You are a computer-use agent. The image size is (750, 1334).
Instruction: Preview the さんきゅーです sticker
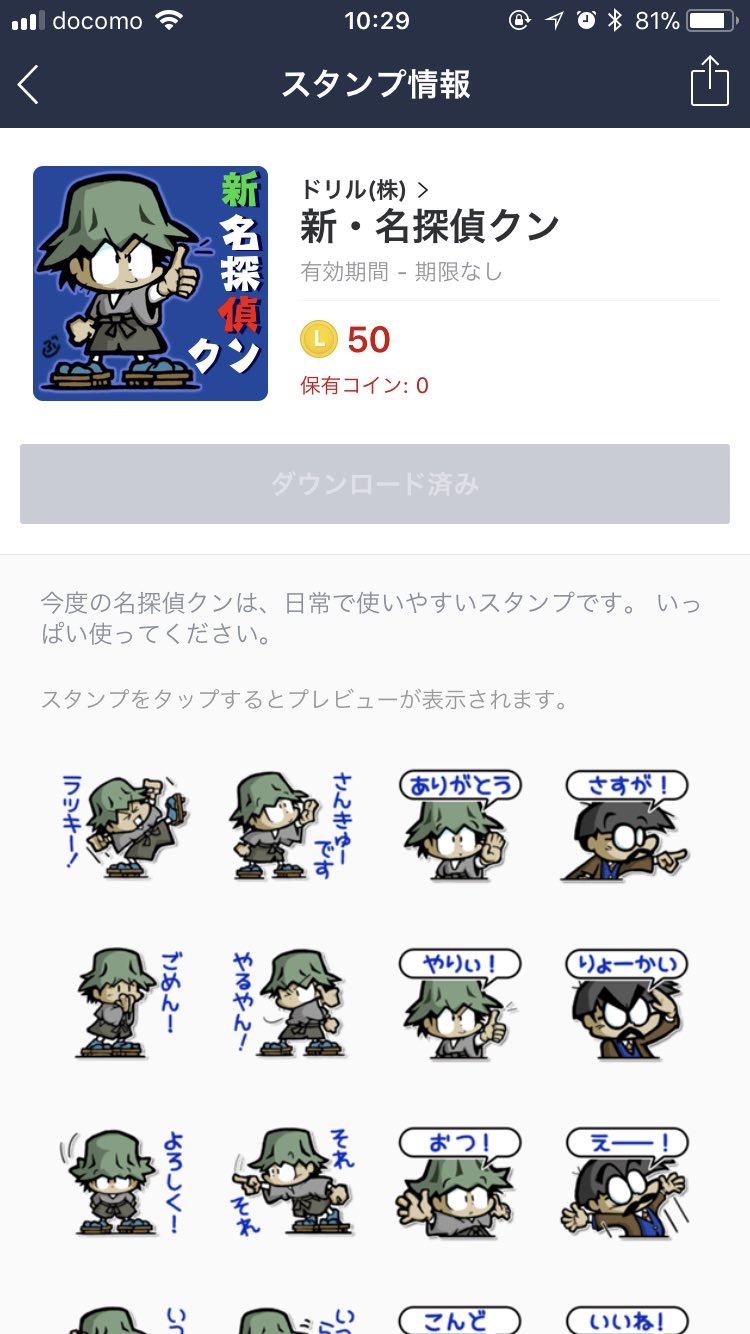(290, 826)
